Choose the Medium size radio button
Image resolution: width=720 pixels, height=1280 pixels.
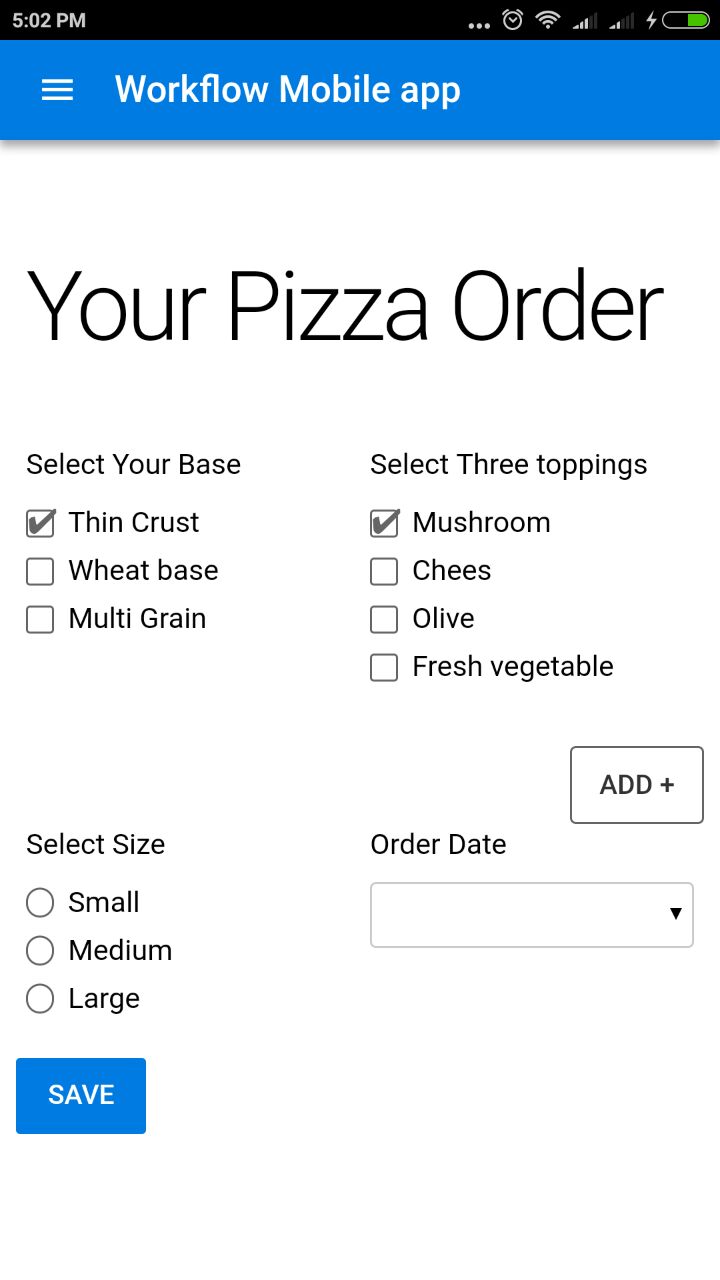(x=40, y=951)
